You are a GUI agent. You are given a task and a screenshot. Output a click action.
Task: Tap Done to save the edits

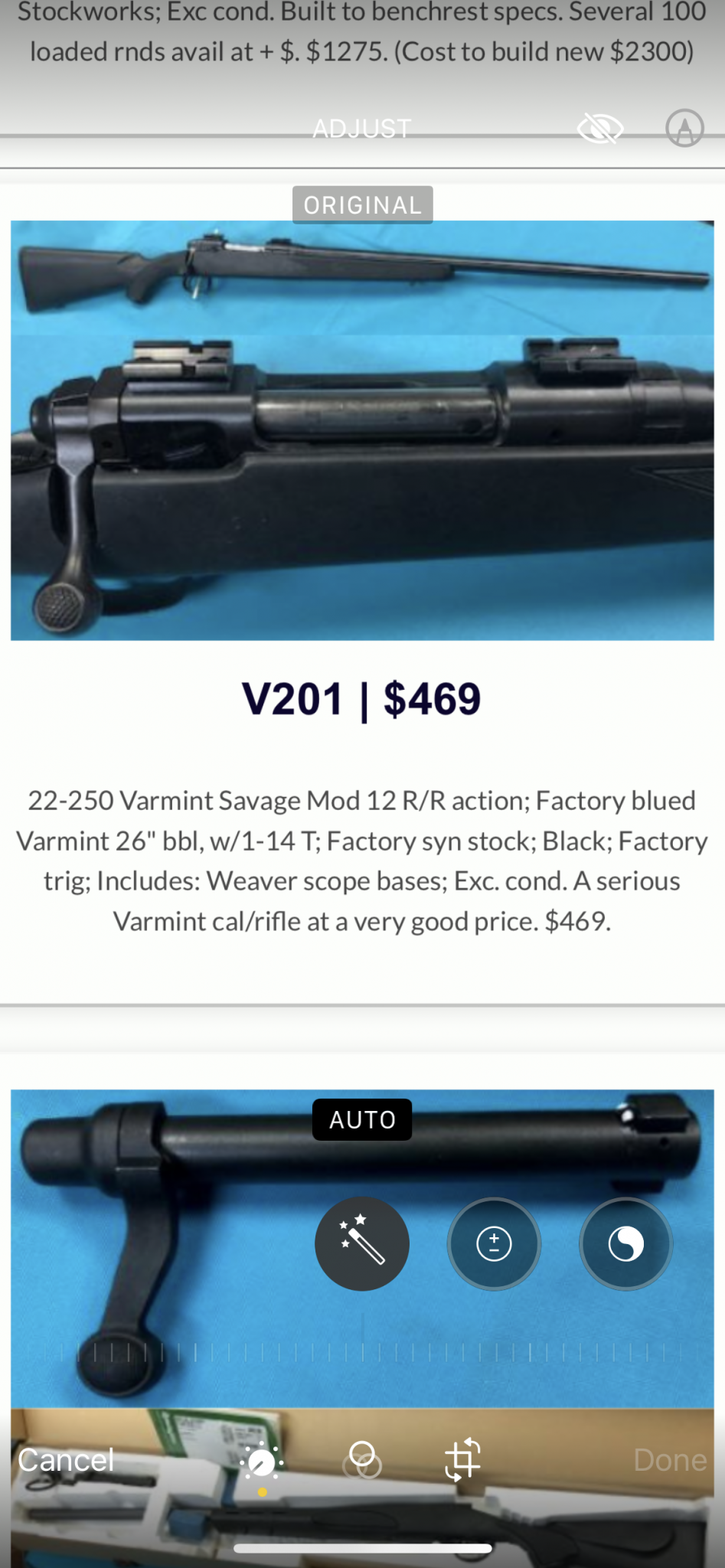point(670,1460)
